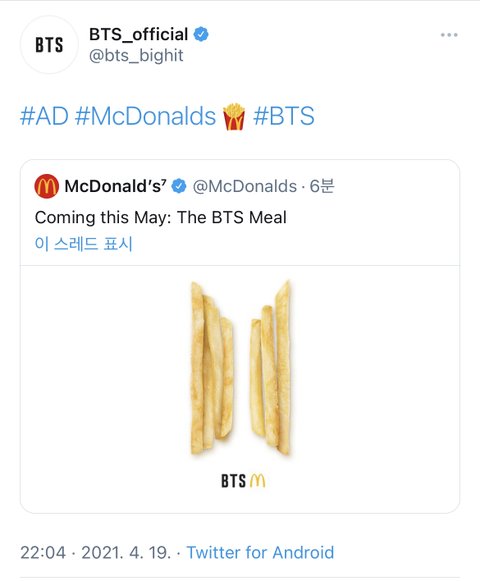The image size is (480, 581).
Task: Open the #BTS hashtag
Action: (284, 116)
